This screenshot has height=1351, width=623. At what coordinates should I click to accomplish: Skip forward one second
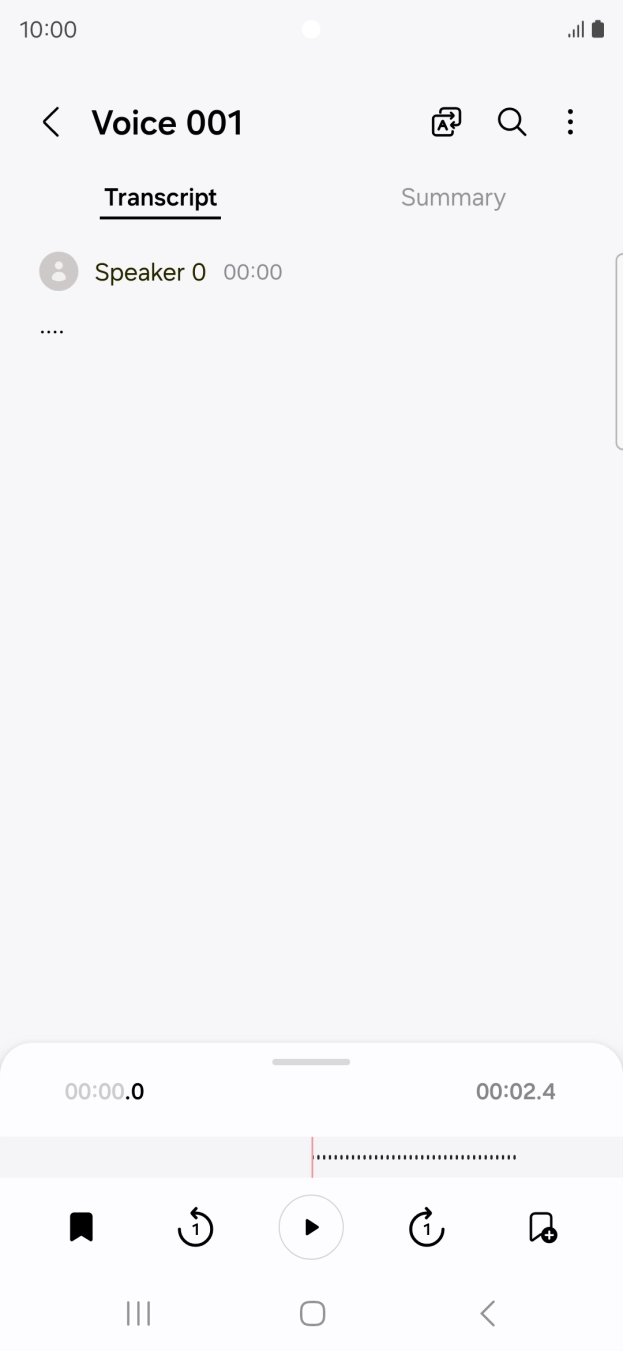click(427, 1227)
